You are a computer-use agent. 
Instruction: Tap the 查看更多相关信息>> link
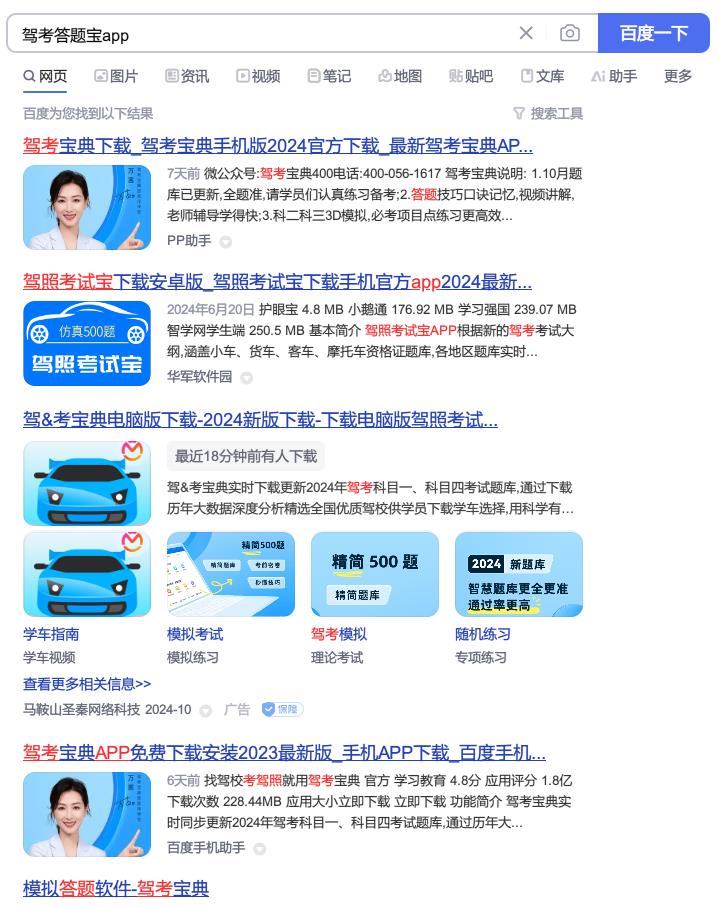pyautogui.click(x=87, y=684)
